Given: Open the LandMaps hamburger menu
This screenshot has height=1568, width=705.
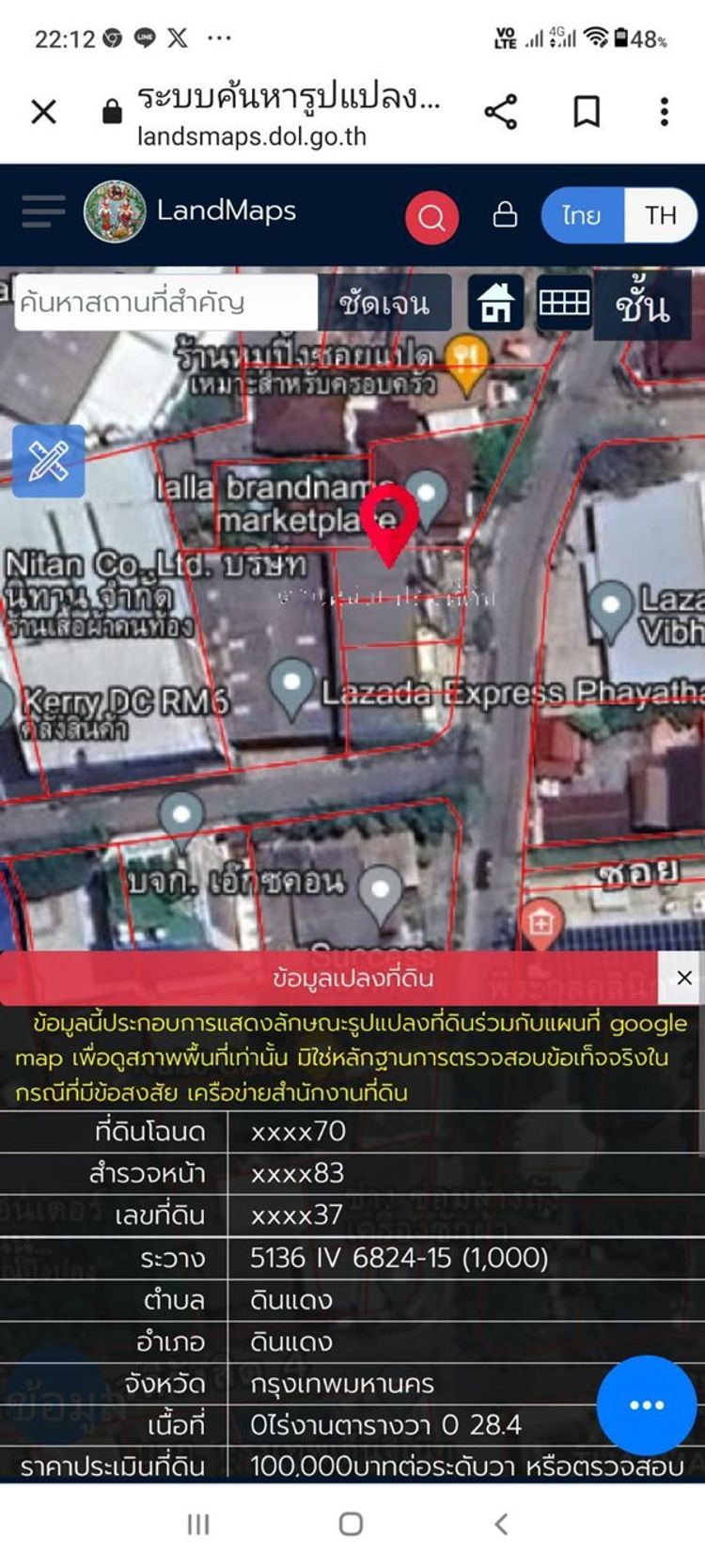Looking at the screenshot, I should 43,212.
